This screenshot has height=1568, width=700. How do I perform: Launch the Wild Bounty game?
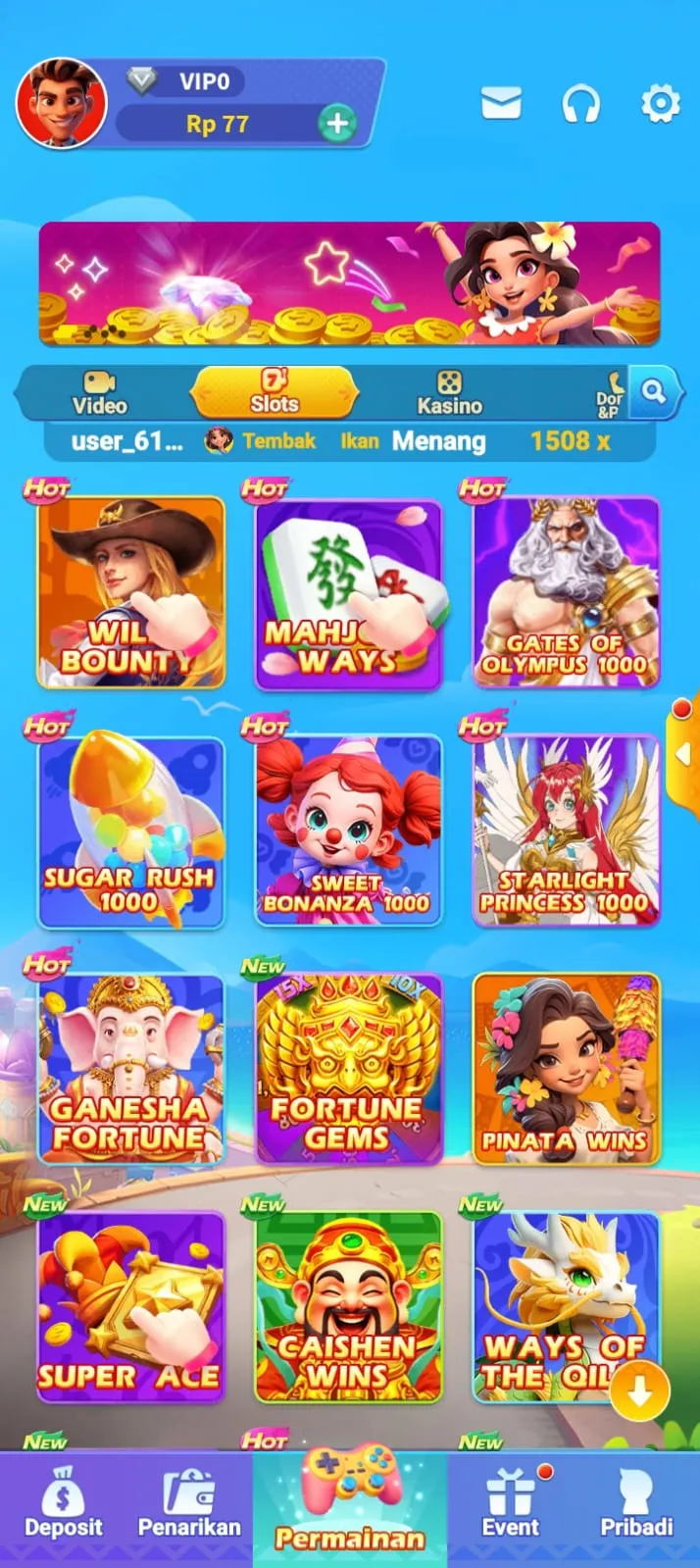(131, 591)
